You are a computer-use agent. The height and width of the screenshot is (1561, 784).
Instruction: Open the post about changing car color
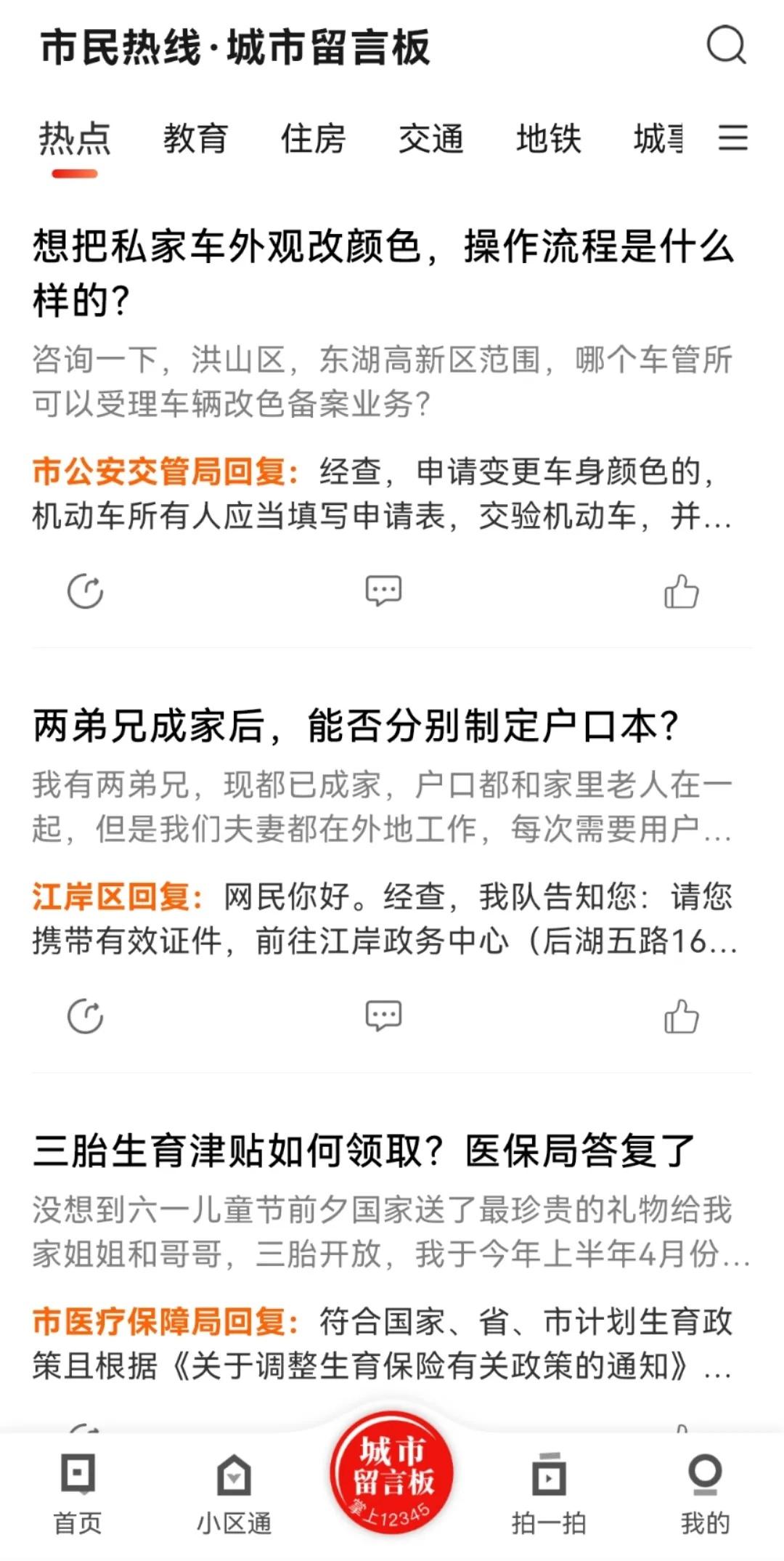383,272
